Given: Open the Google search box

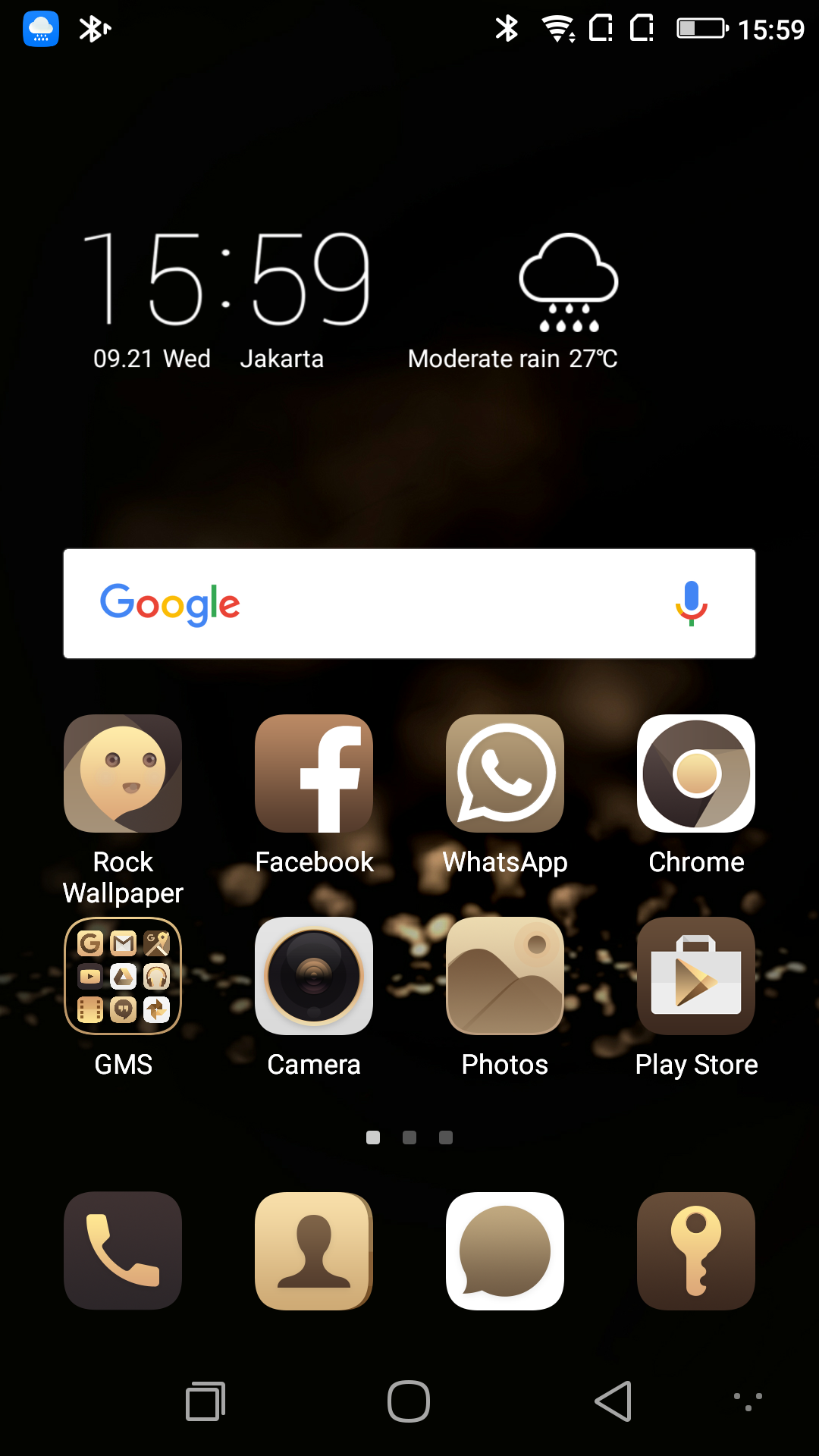Looking at the screenshot, I should coord(379,604).
